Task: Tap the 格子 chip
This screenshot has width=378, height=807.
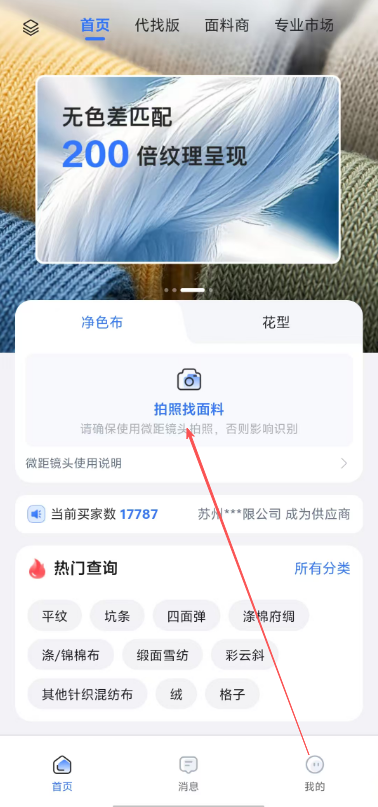Action: [x=232, y=694]
